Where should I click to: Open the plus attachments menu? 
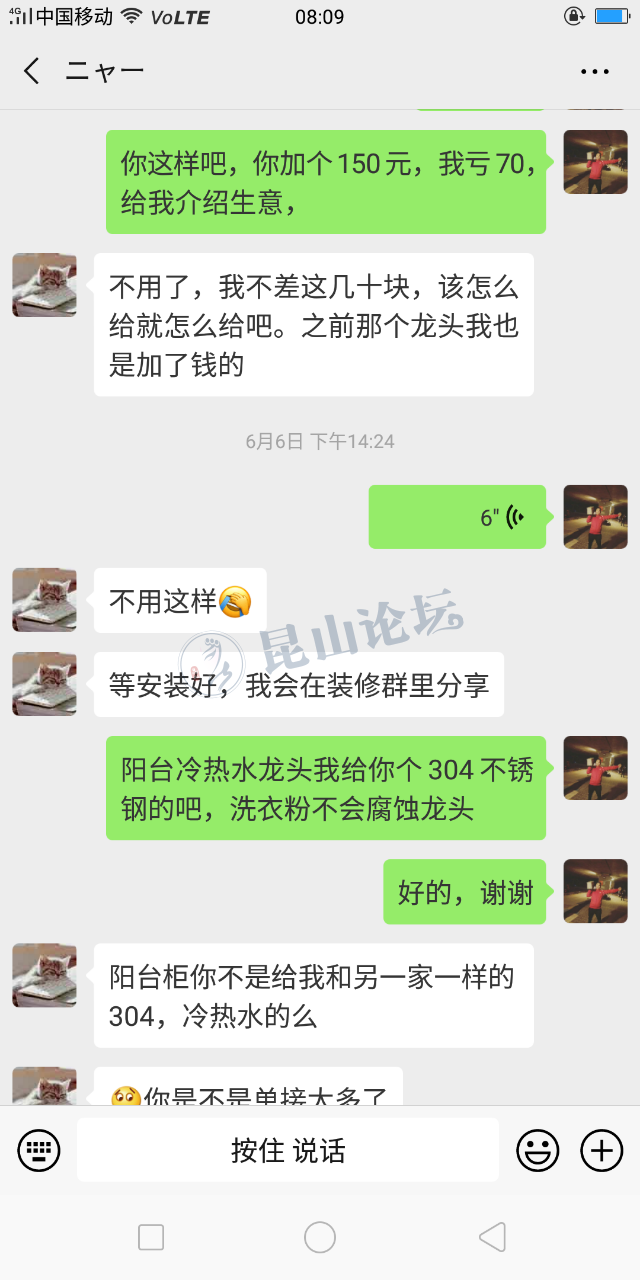click(x=601, y=1150)
